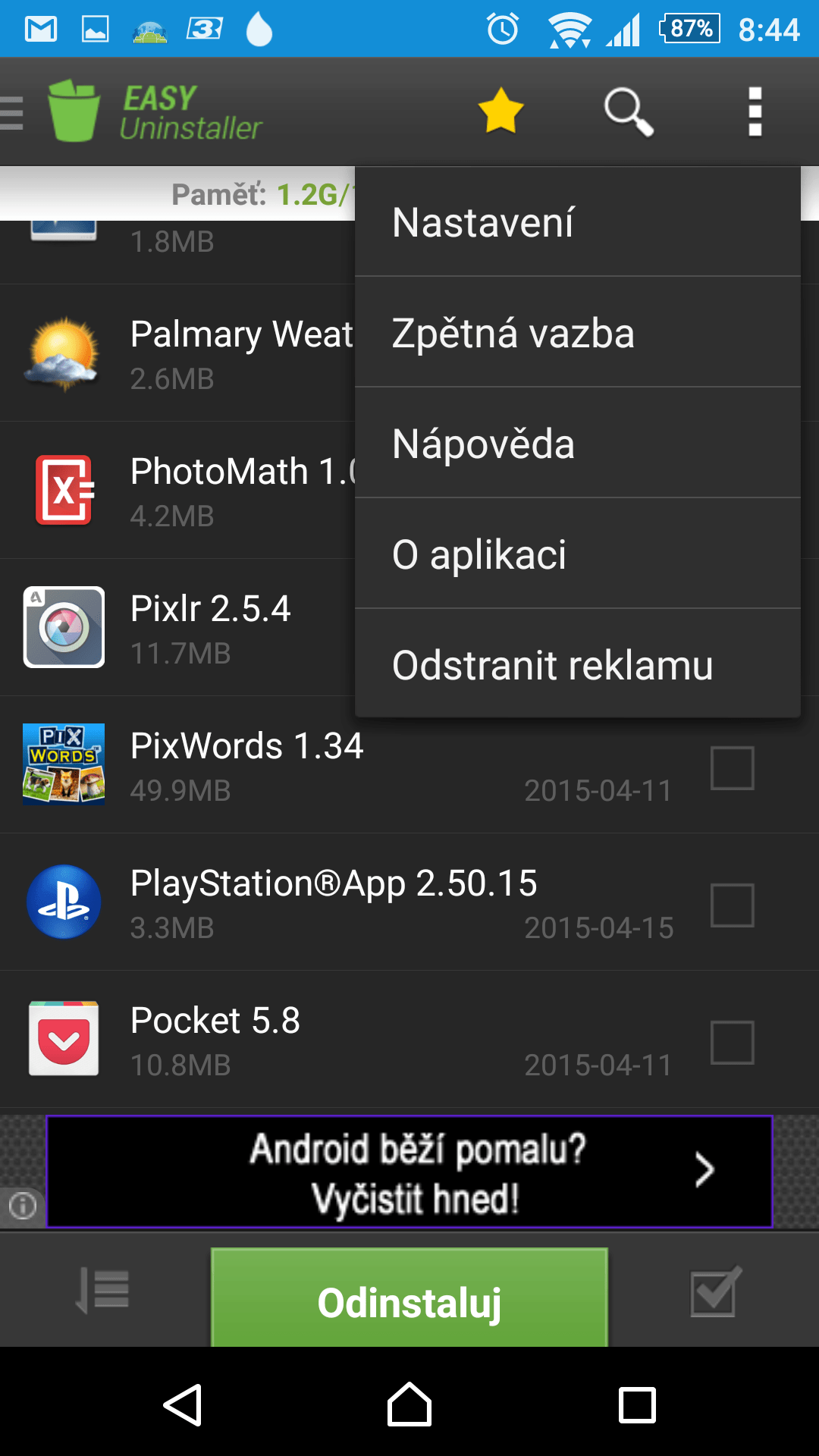Tap the three-dot overflow icon
Viewport: 819px width, 1456px height.
tap(755, 112)
